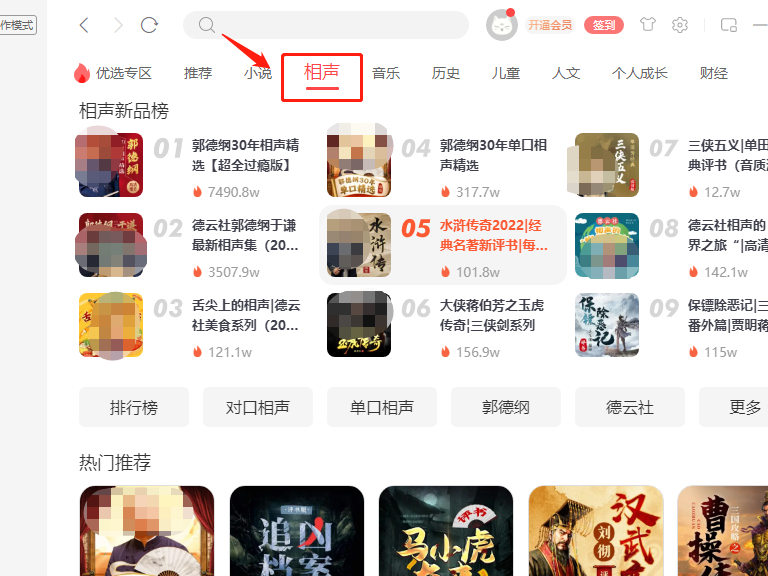Tap the 签到 check-in button
The width and height of the screenshot is (768, 576).
604,25
